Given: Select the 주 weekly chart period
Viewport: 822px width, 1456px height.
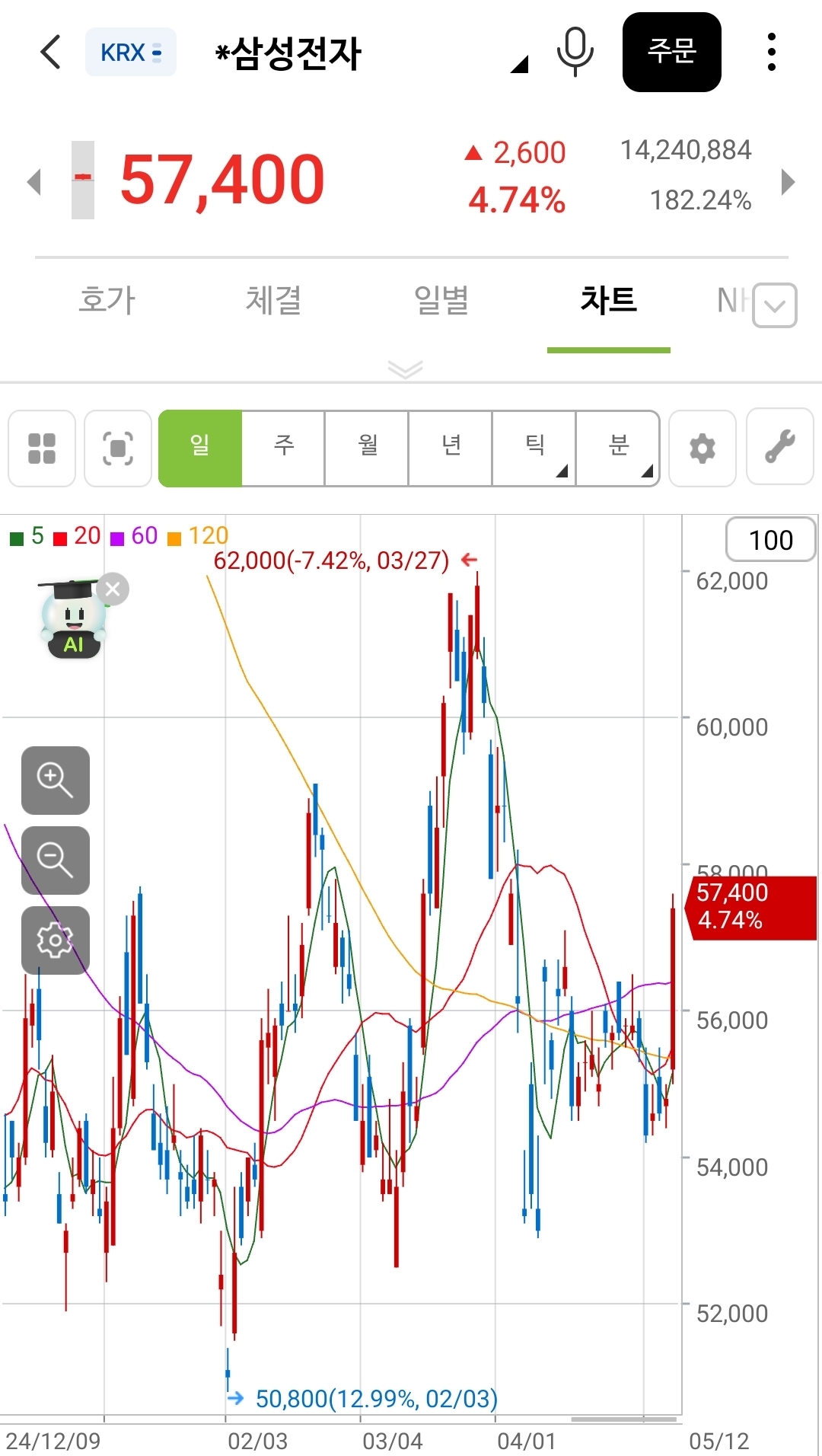Looking at the screenshot, I should coord(284,448).
